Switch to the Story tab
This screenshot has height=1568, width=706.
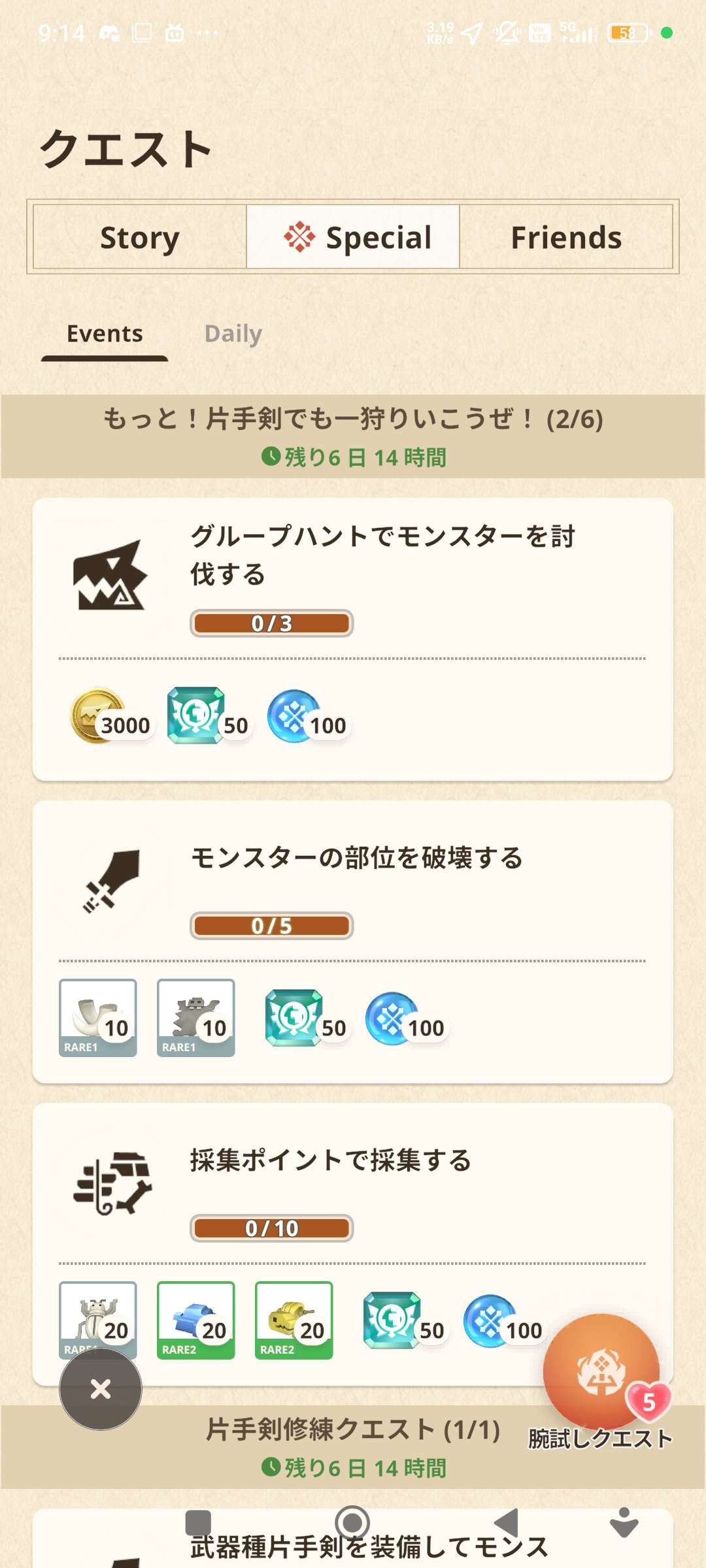[139, 237]
